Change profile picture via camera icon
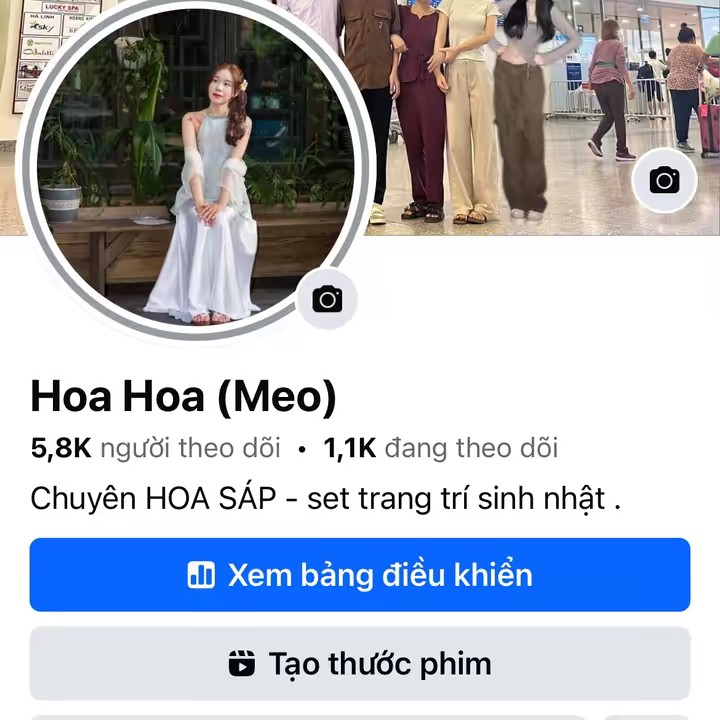The height and width of the screenshot is (720, 720). (327, 298)
